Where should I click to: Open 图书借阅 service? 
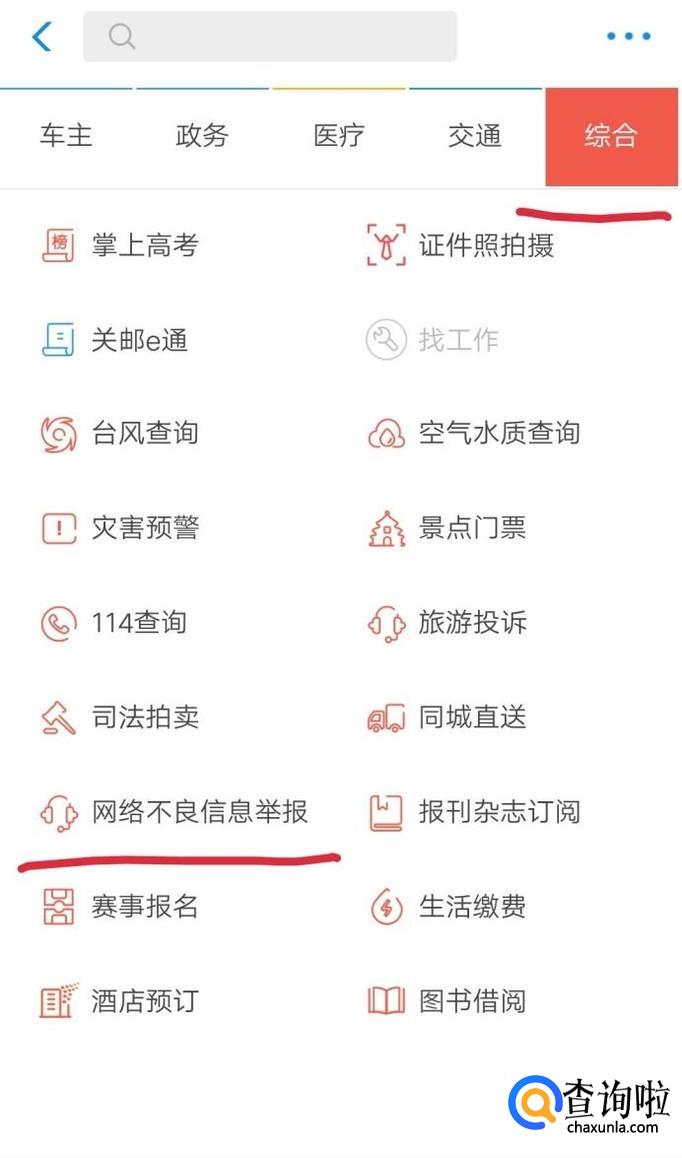pyautogui.click(x=471, y=1001)
